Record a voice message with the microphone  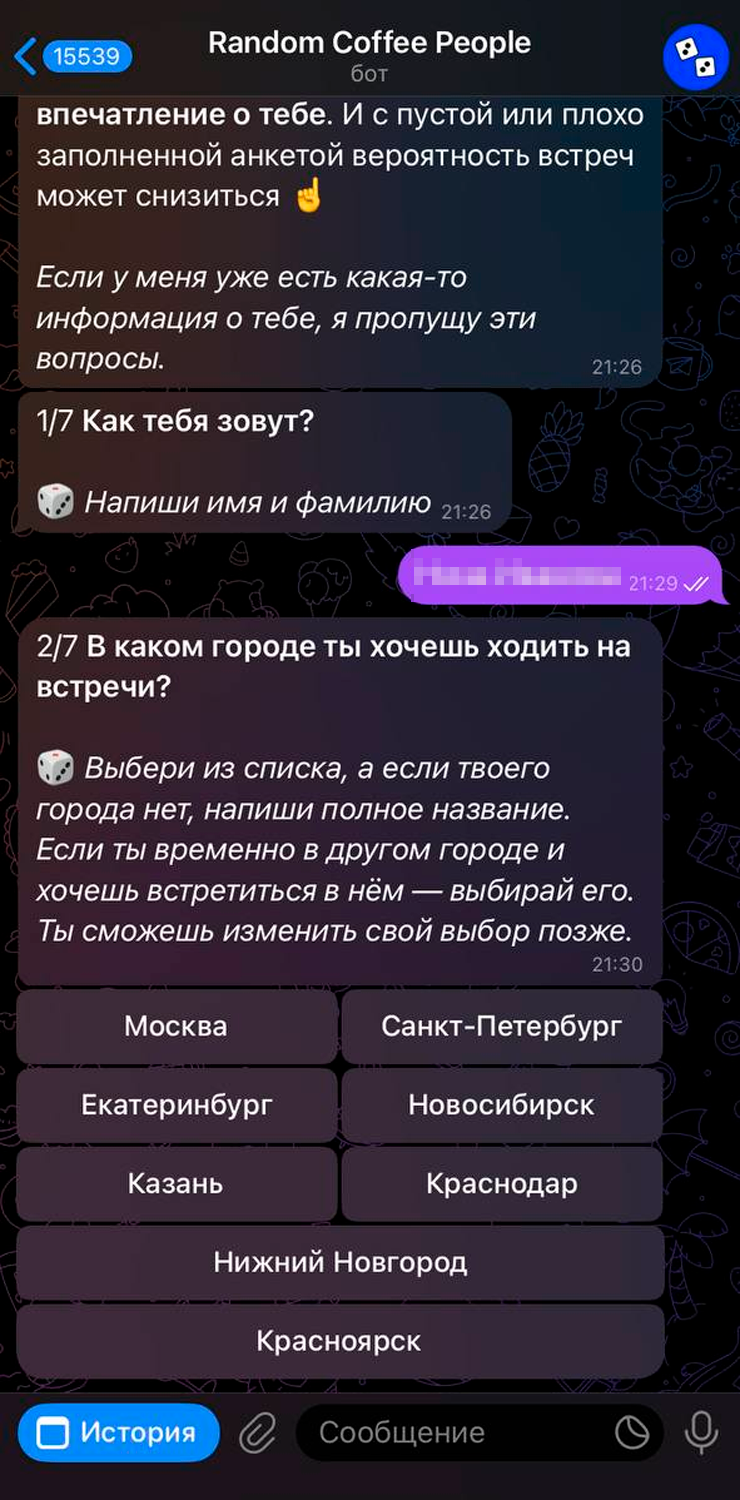[x=701, y=1433]
